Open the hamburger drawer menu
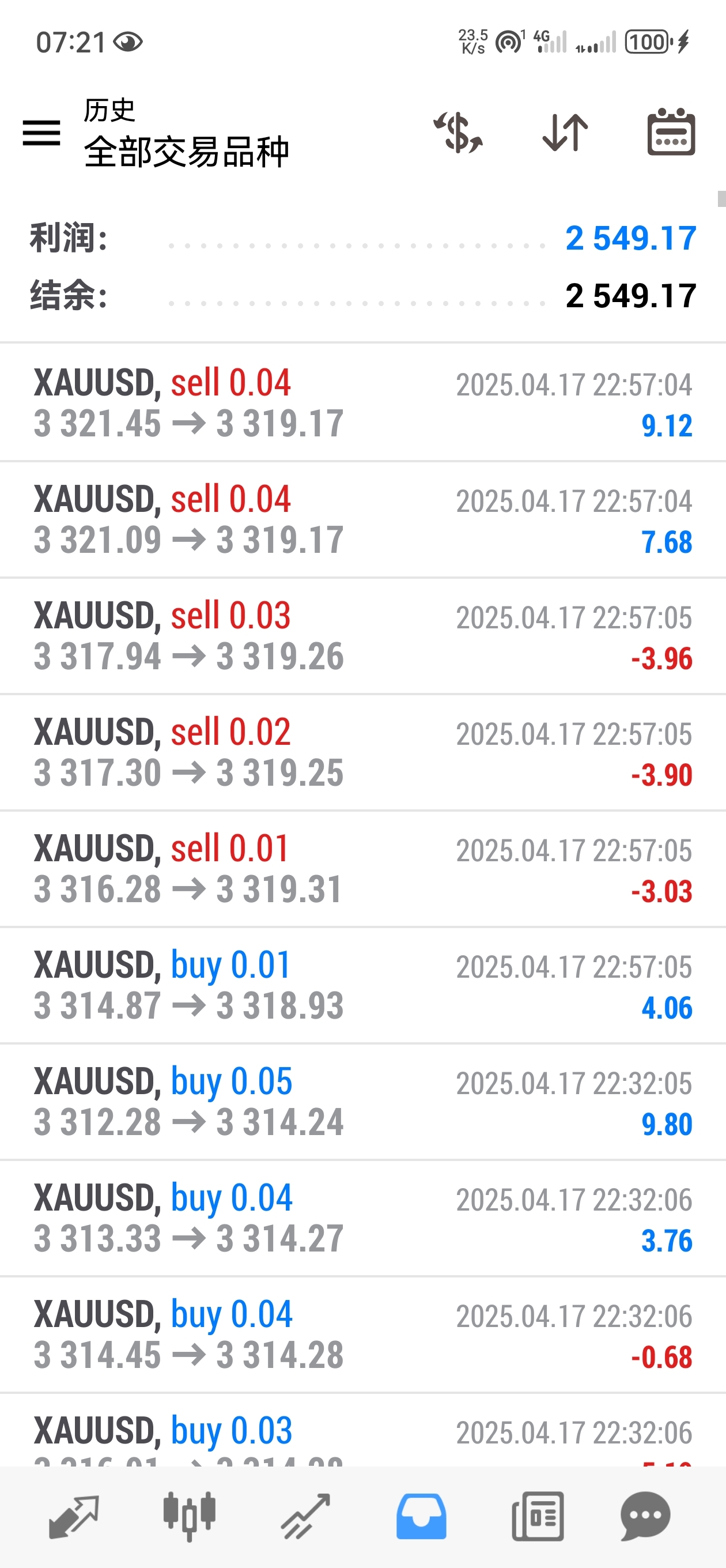This screenshot has width=726, height=1568. click(41, 133)
